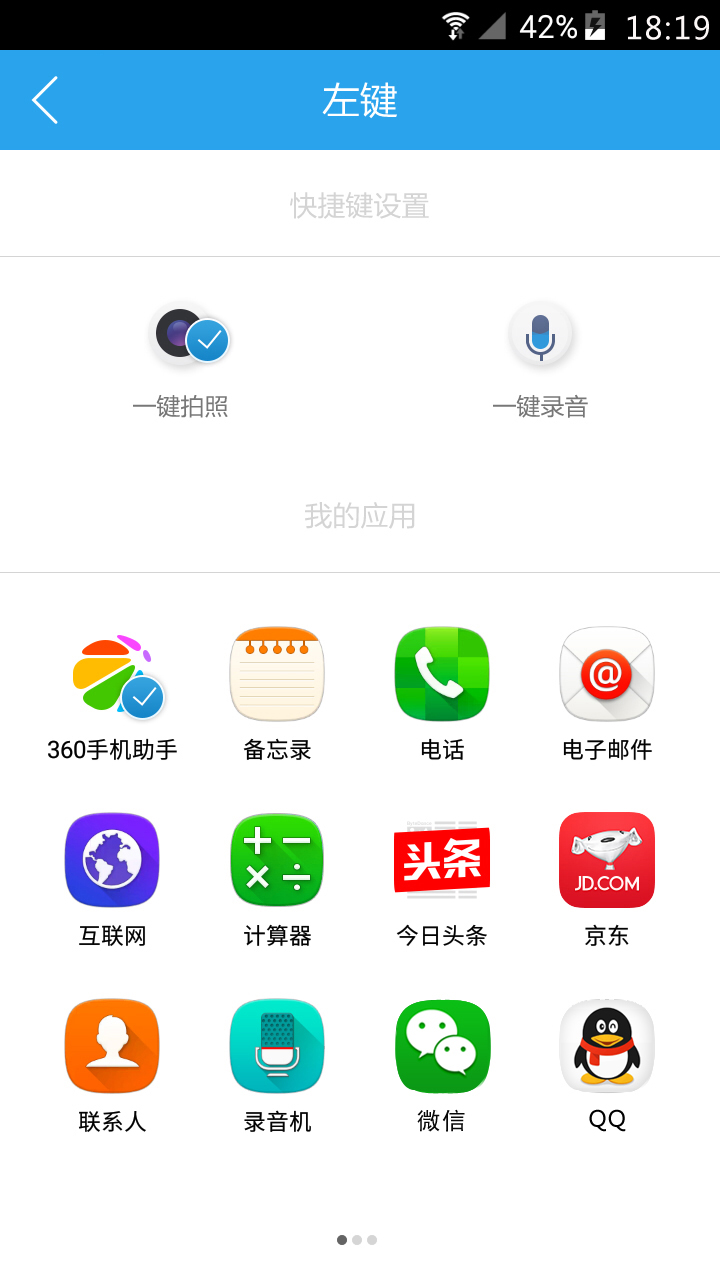
Task: Open the 微信 (WeChat) app icon
Action: 442,1045
